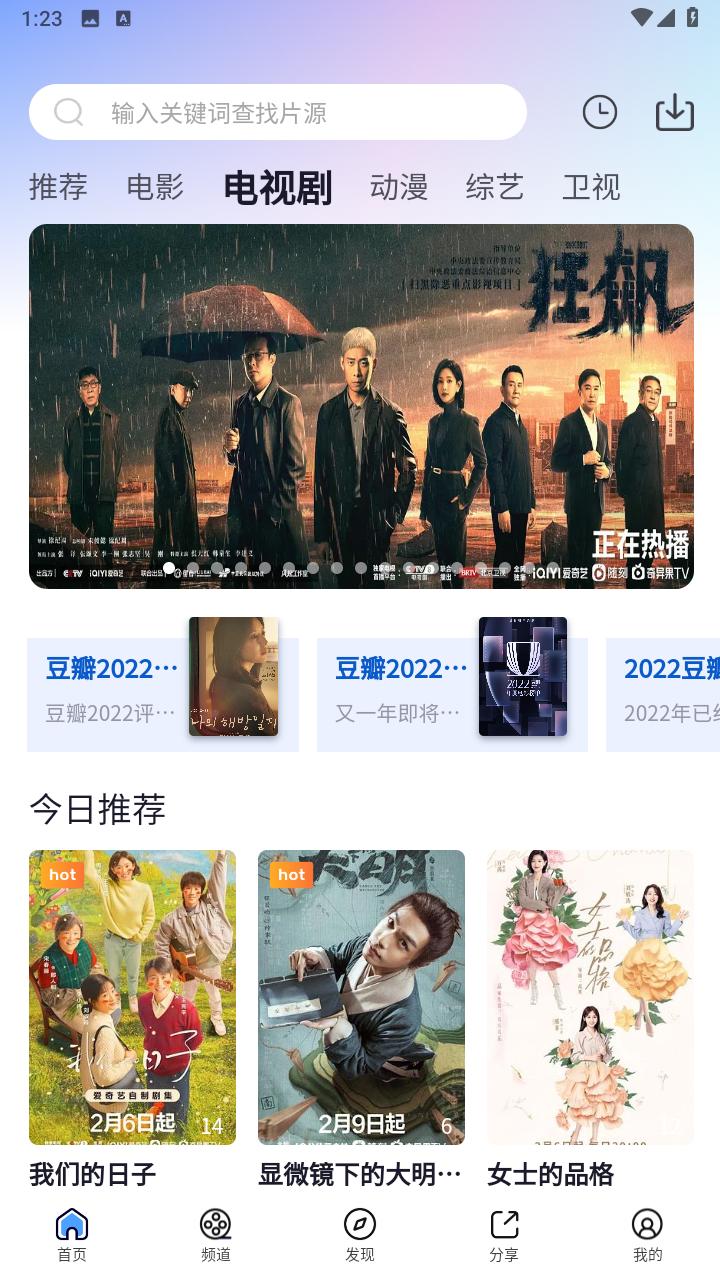
Task: Open the 我们的日子 poster
Action: pyautogui.click(x=132, y=996)
